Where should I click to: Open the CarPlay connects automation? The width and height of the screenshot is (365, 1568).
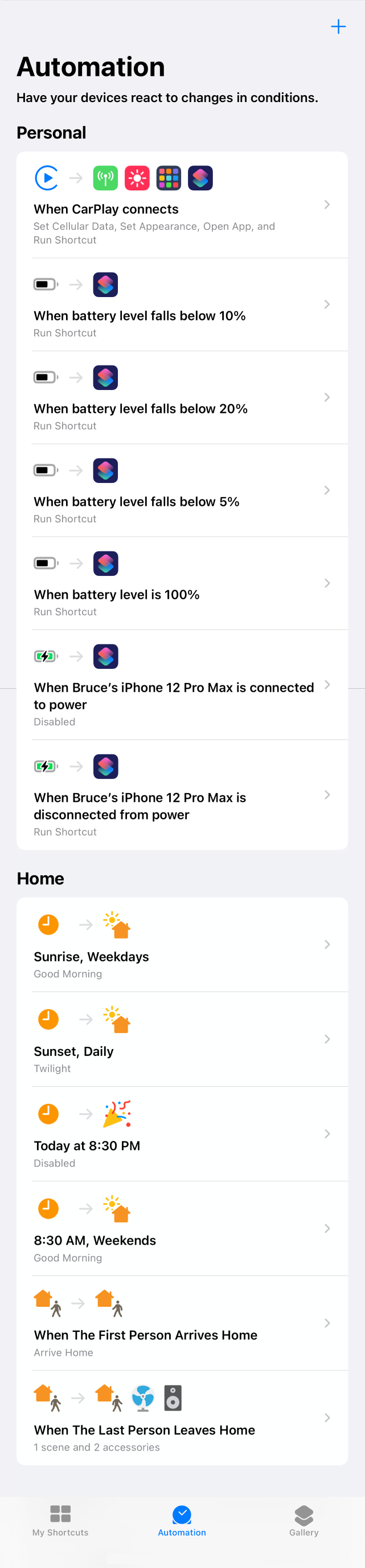(x=181, y=205)
